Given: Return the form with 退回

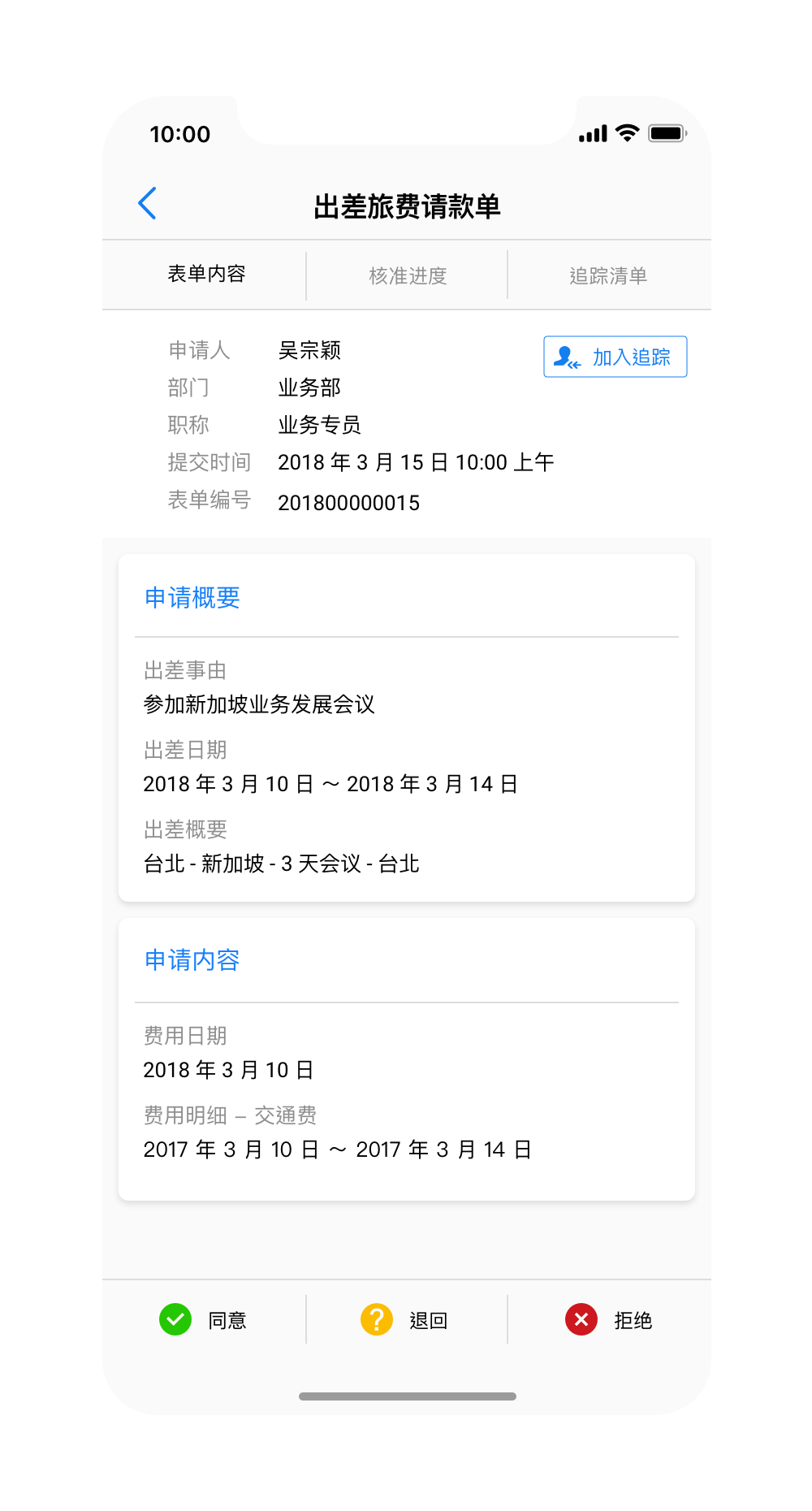Looking at the screenshot, I should 406,1320.
